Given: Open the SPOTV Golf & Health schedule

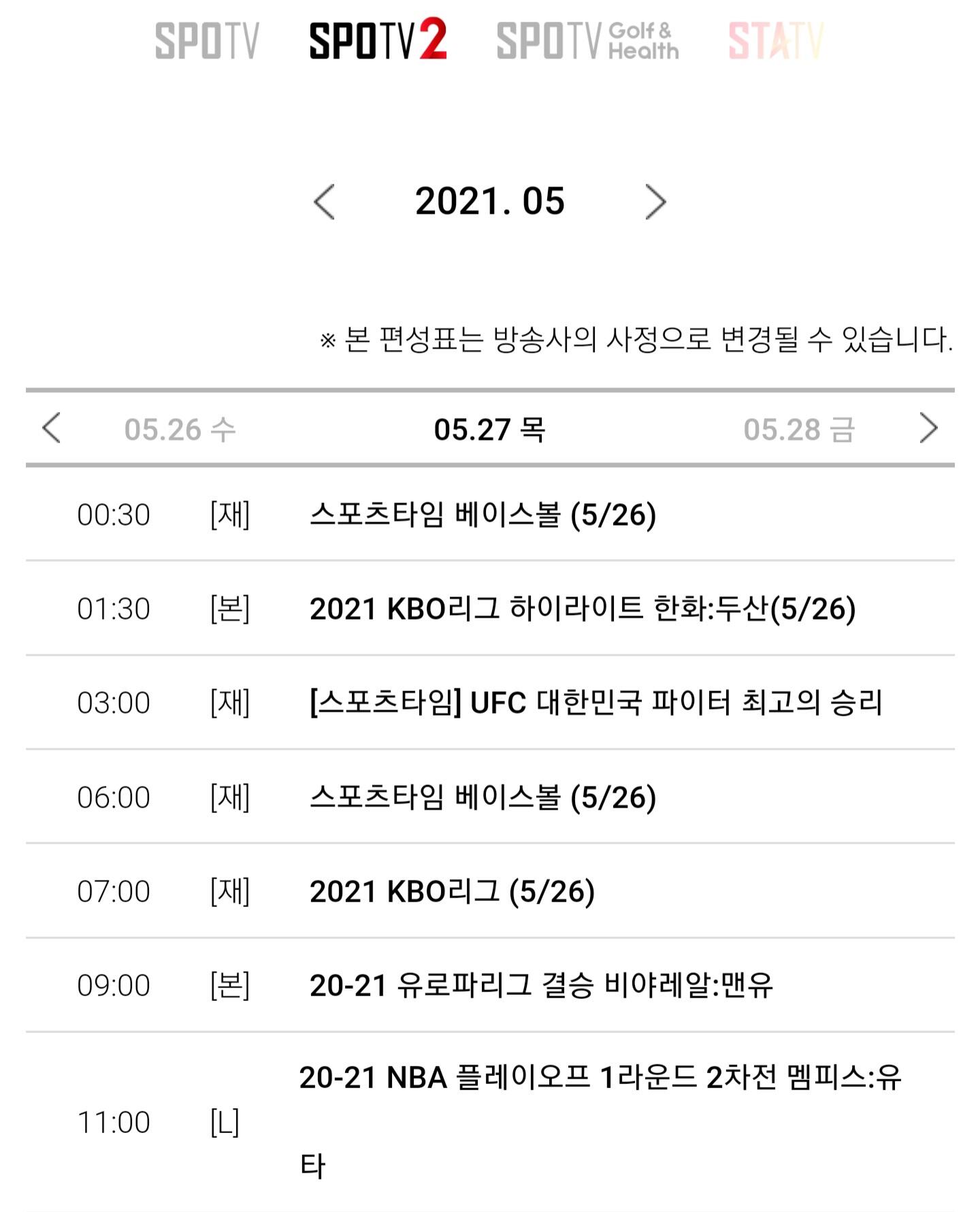Looking at the screenshot, I should tap(587, 41).
